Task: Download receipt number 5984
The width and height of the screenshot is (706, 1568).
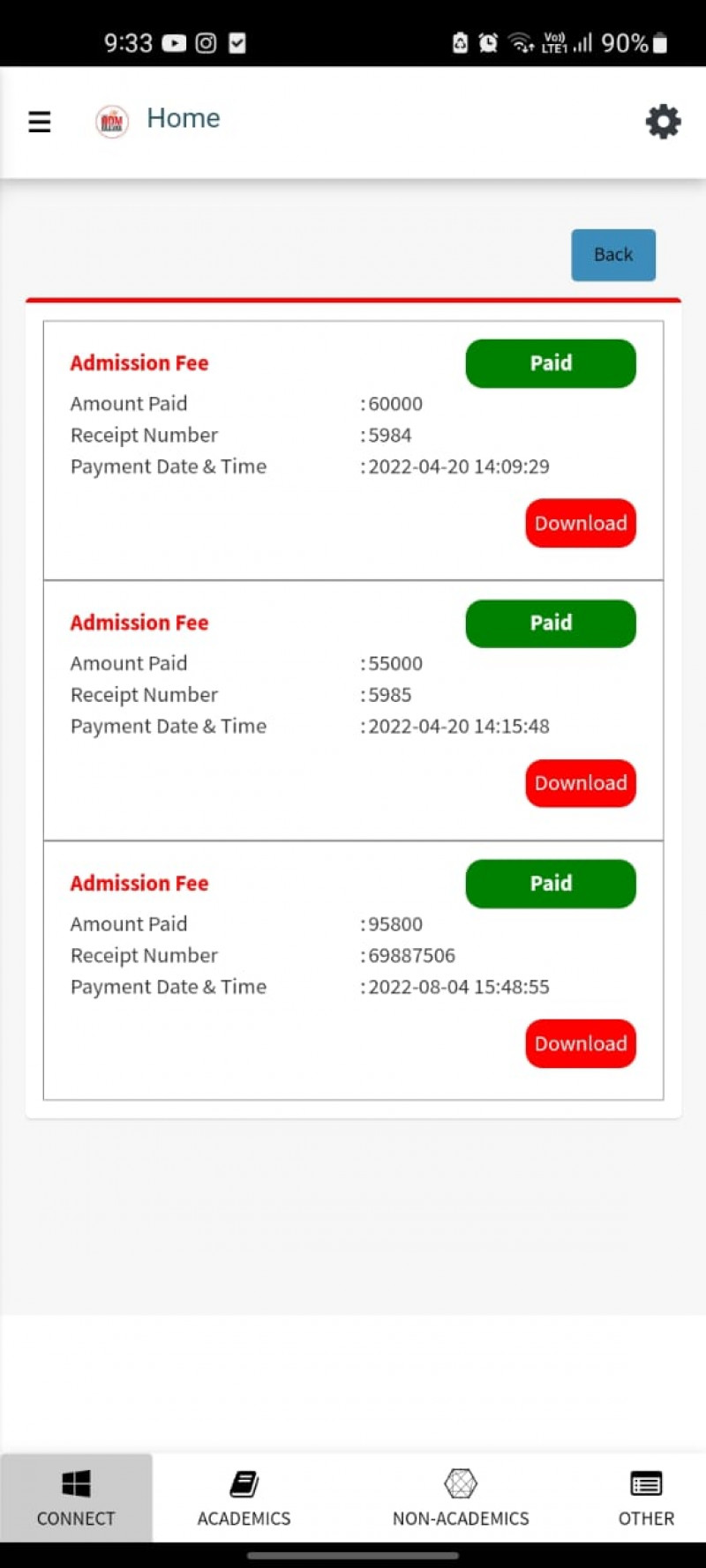Action: [580, 523]
